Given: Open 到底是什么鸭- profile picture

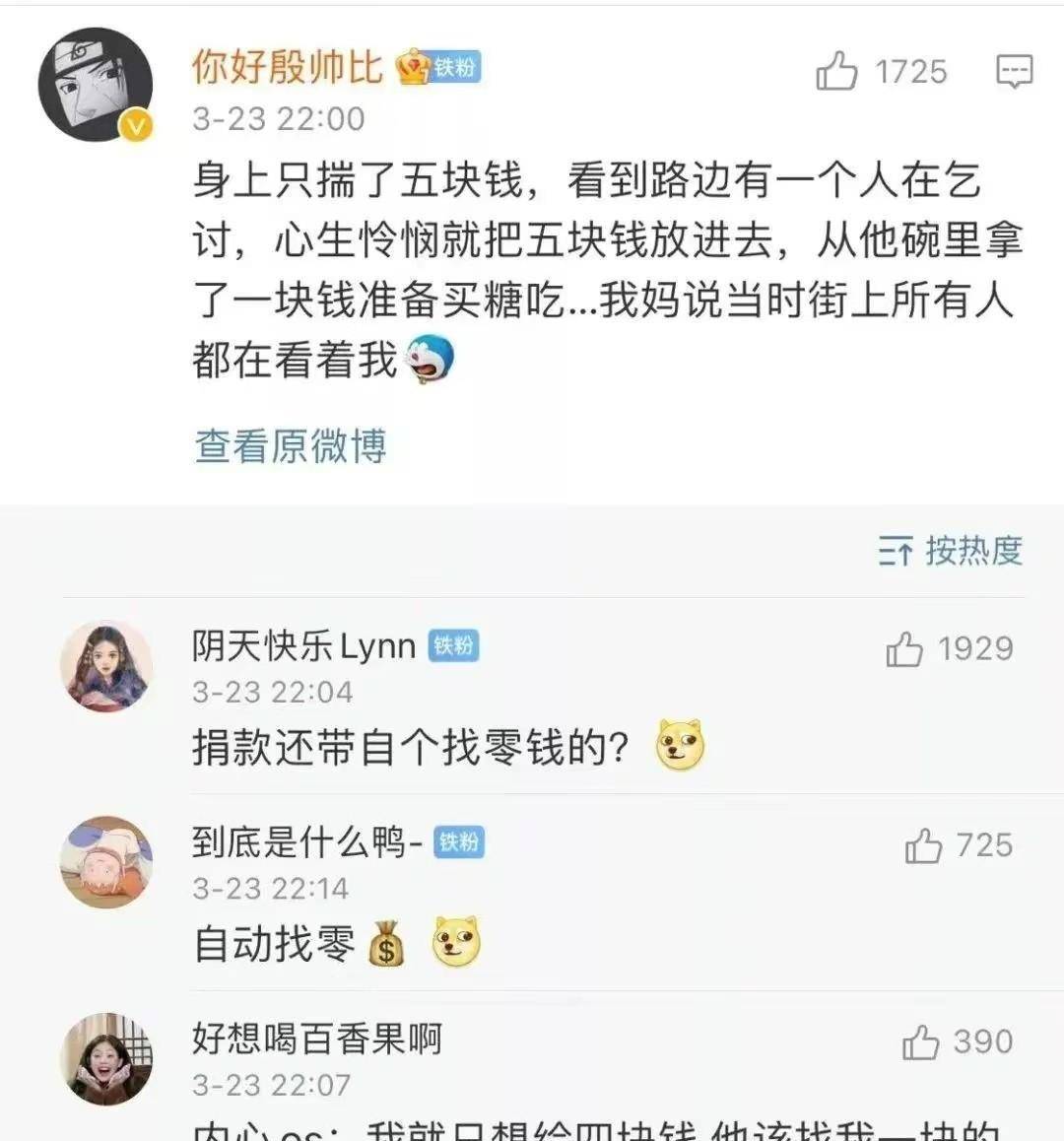Looking at the screenshot, I should coord(106,861).
